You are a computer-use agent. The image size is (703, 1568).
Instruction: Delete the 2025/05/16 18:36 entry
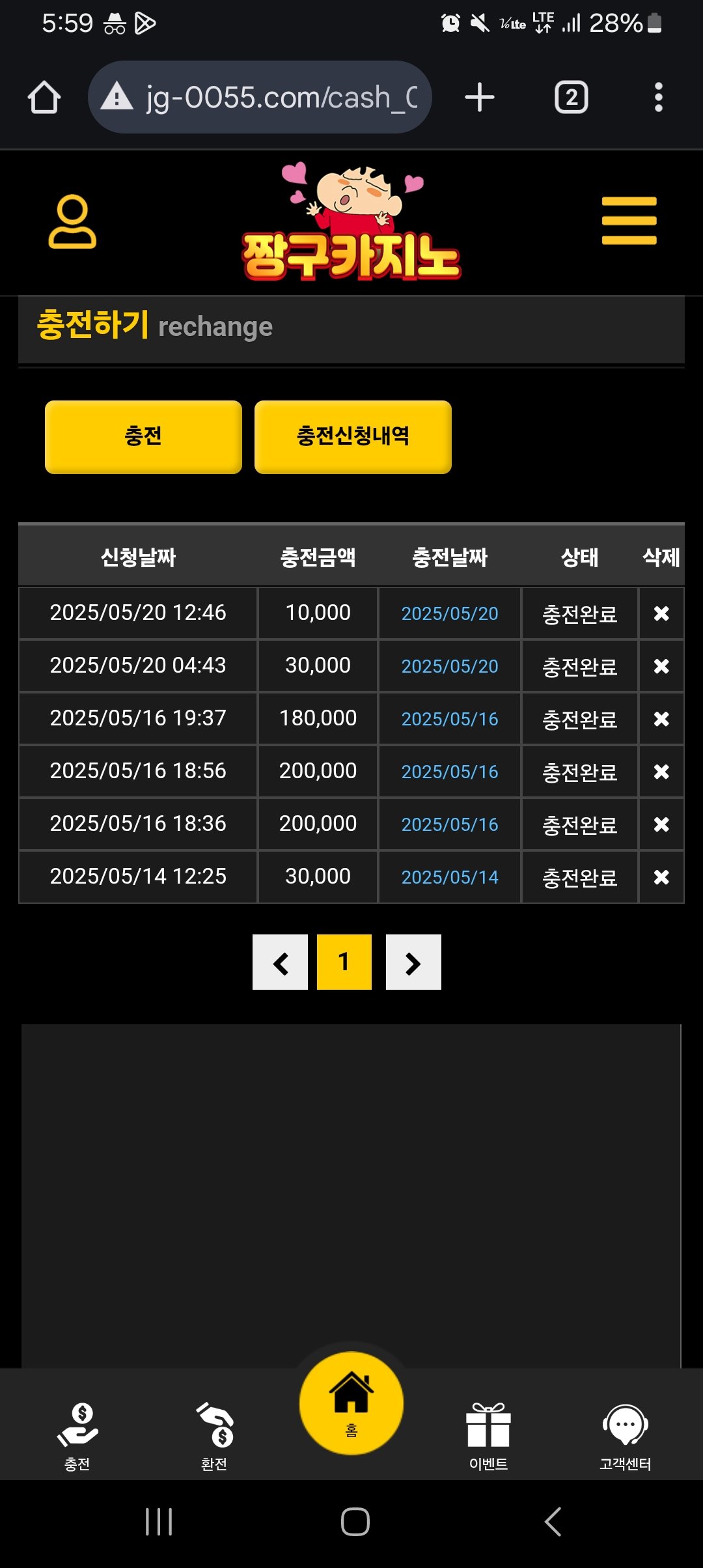(x=661, y=824)
